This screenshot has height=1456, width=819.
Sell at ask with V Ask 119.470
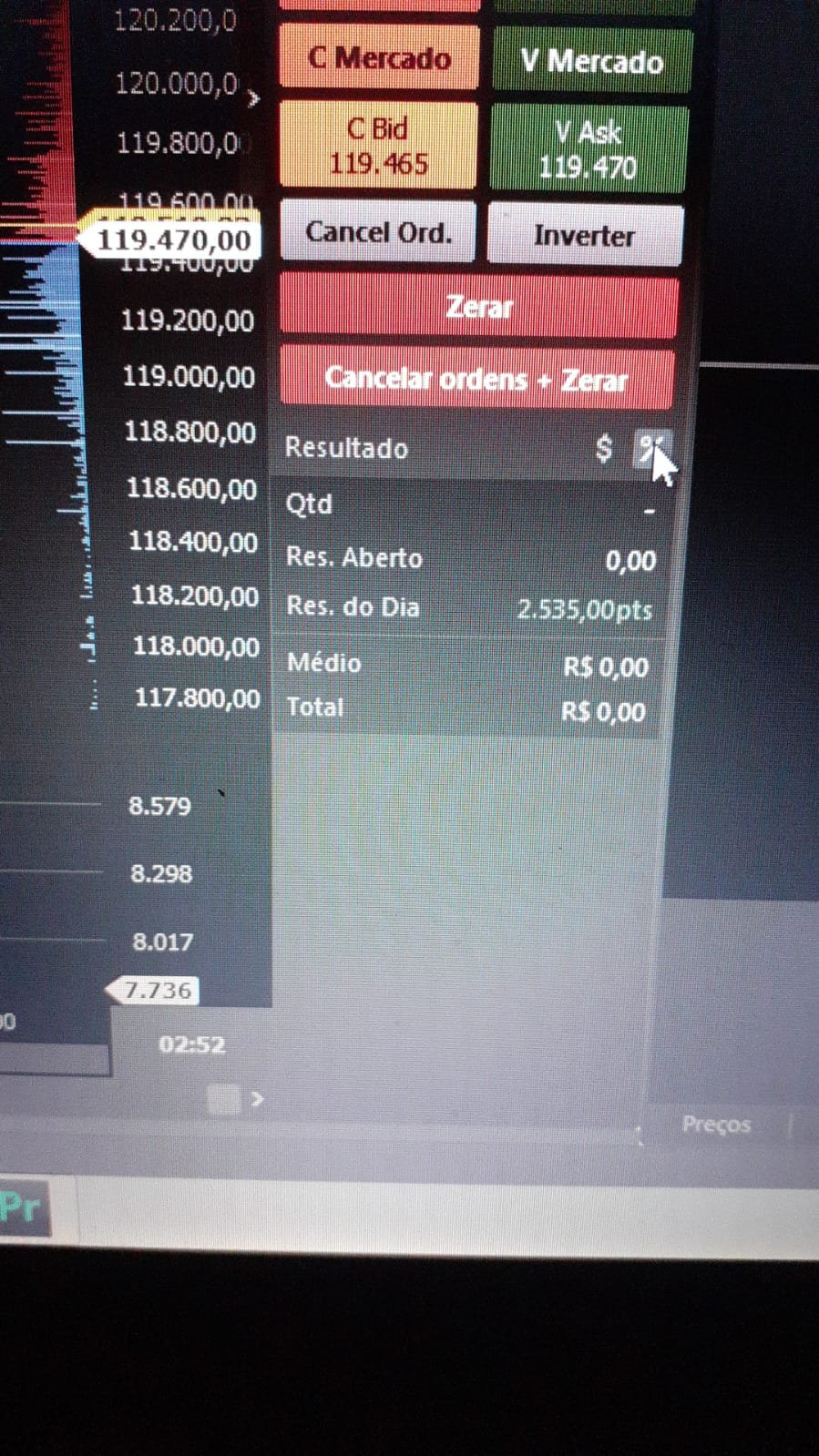tap(589, 149)
